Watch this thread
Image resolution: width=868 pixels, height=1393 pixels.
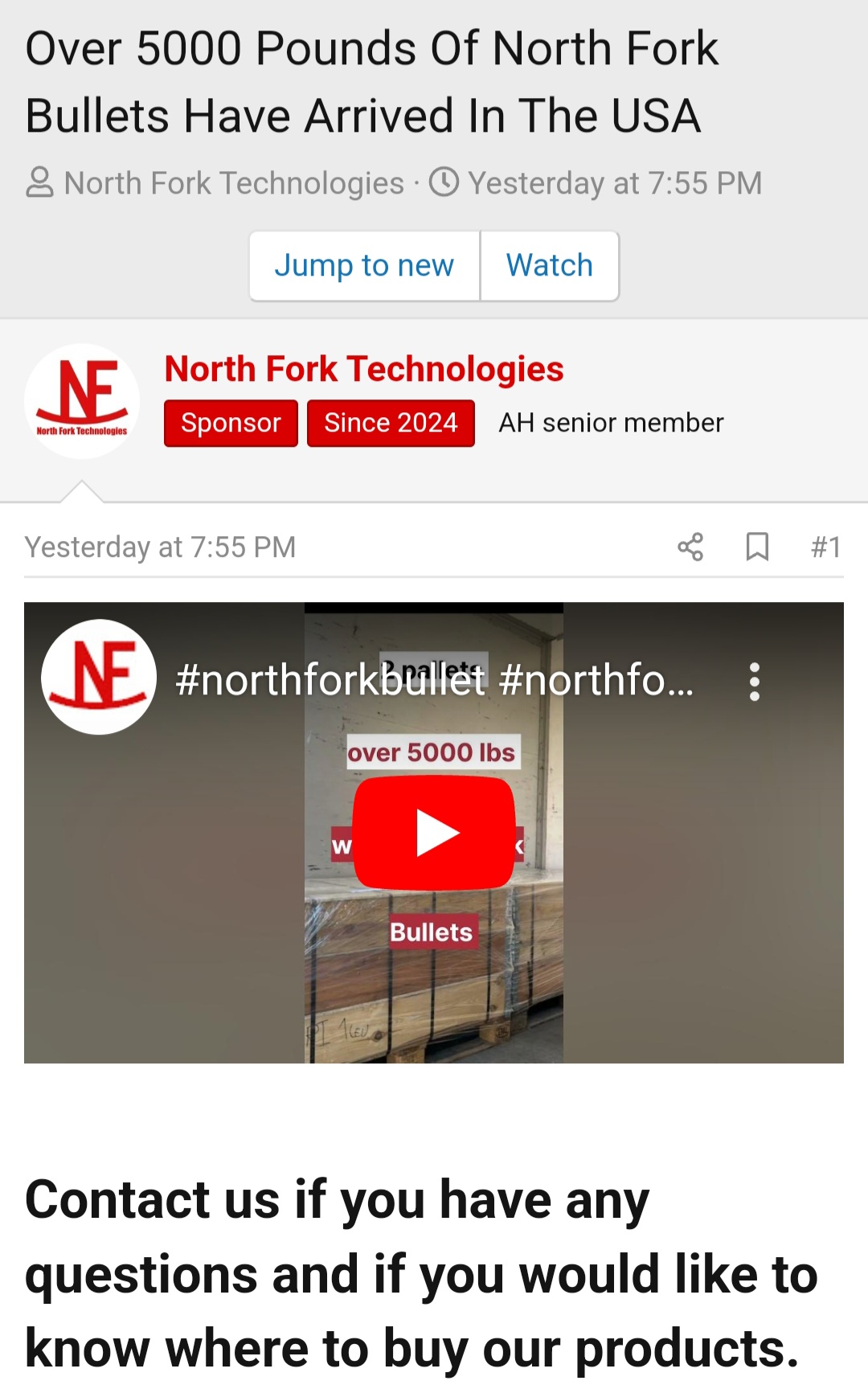[x=550, y=266]
